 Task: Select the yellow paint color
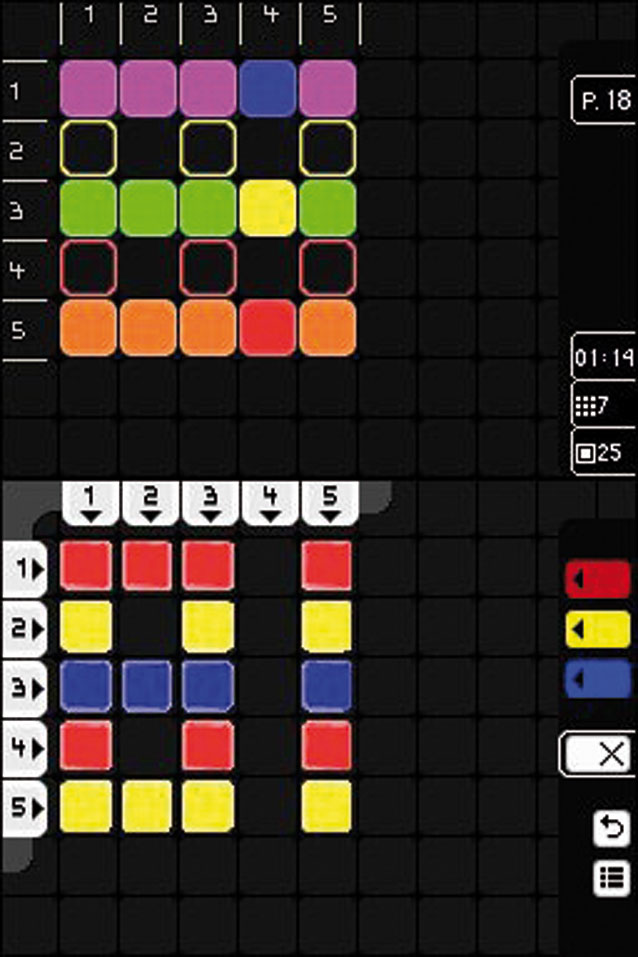(598, 629)
